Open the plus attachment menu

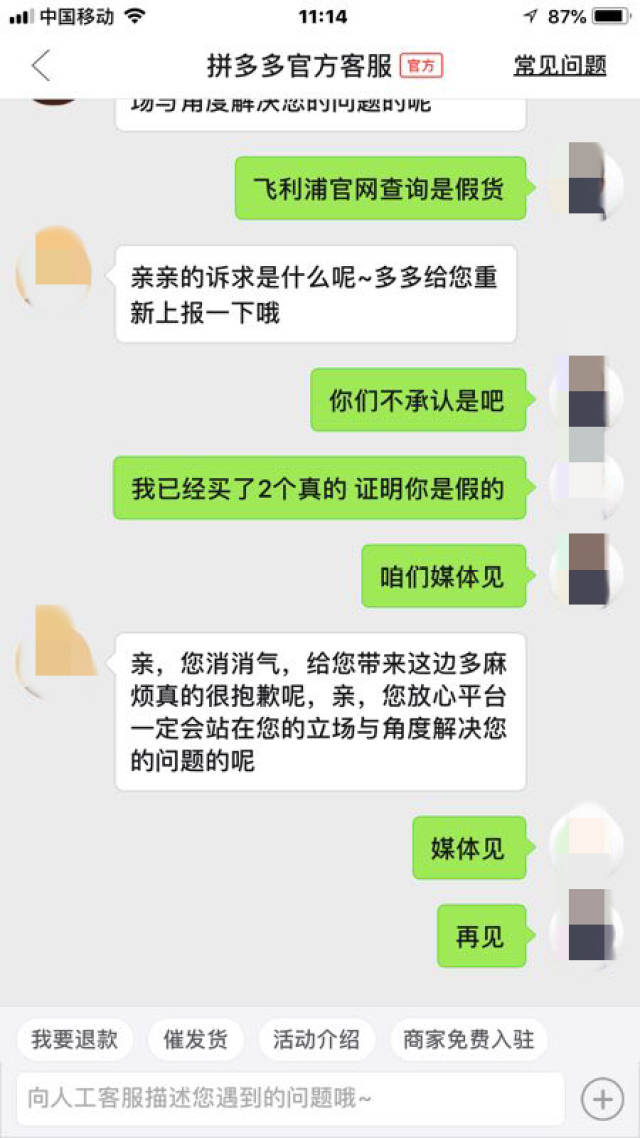(x=602, y=1099)
